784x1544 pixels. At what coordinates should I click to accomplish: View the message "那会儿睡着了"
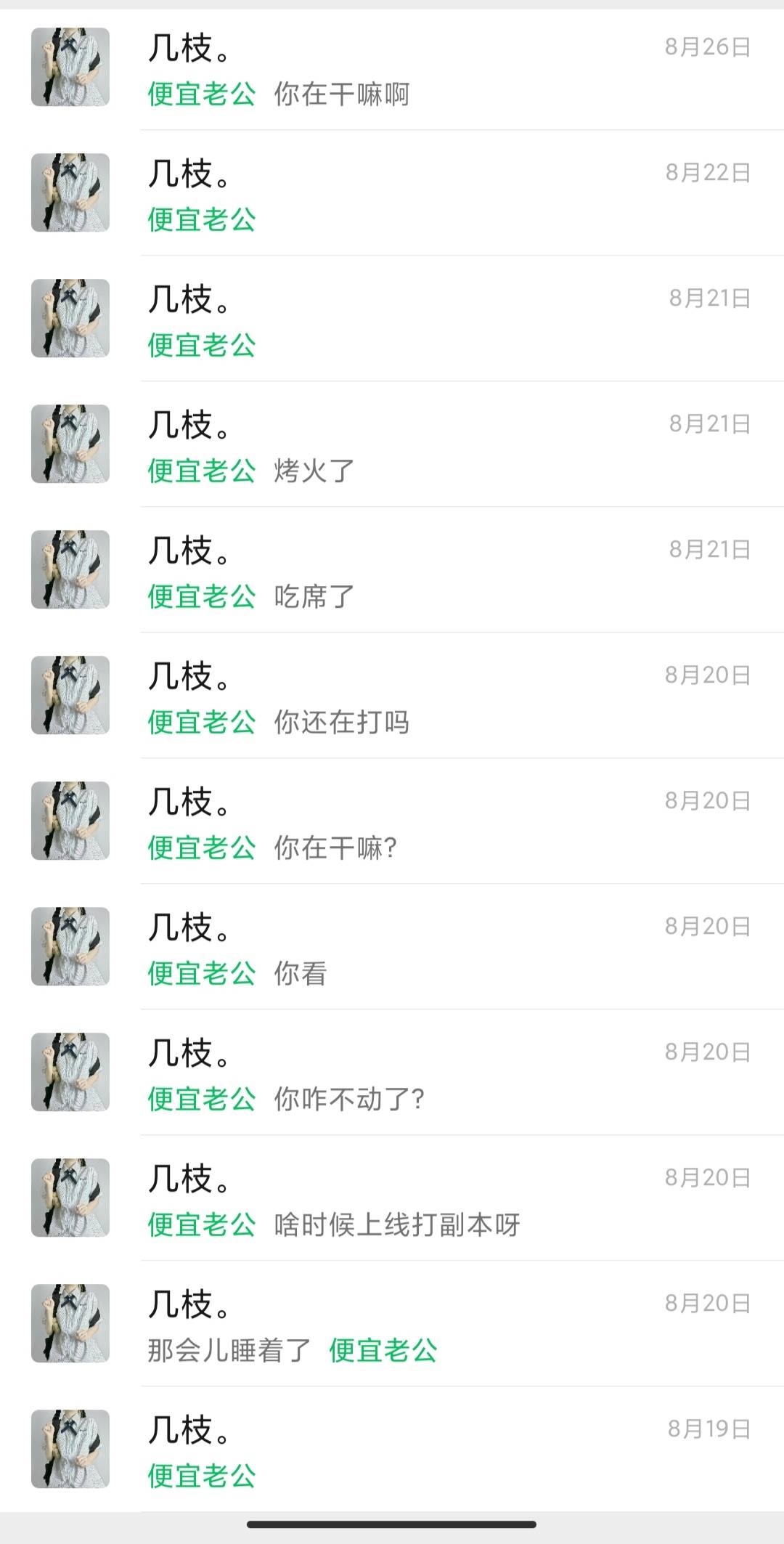click(x=392, y=1325)
